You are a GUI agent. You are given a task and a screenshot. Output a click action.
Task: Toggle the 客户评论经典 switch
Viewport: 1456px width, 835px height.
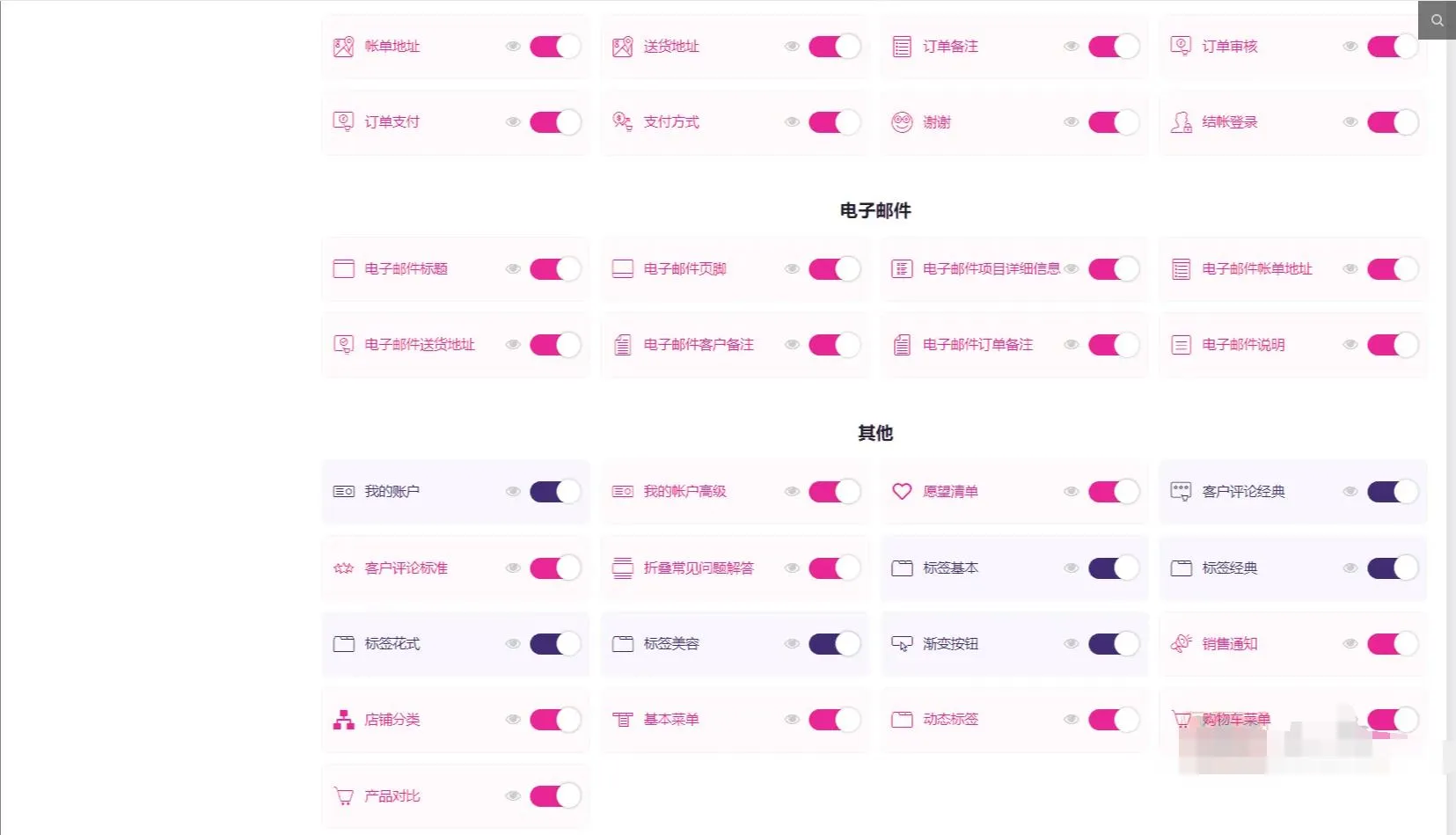click(1392, 492)
